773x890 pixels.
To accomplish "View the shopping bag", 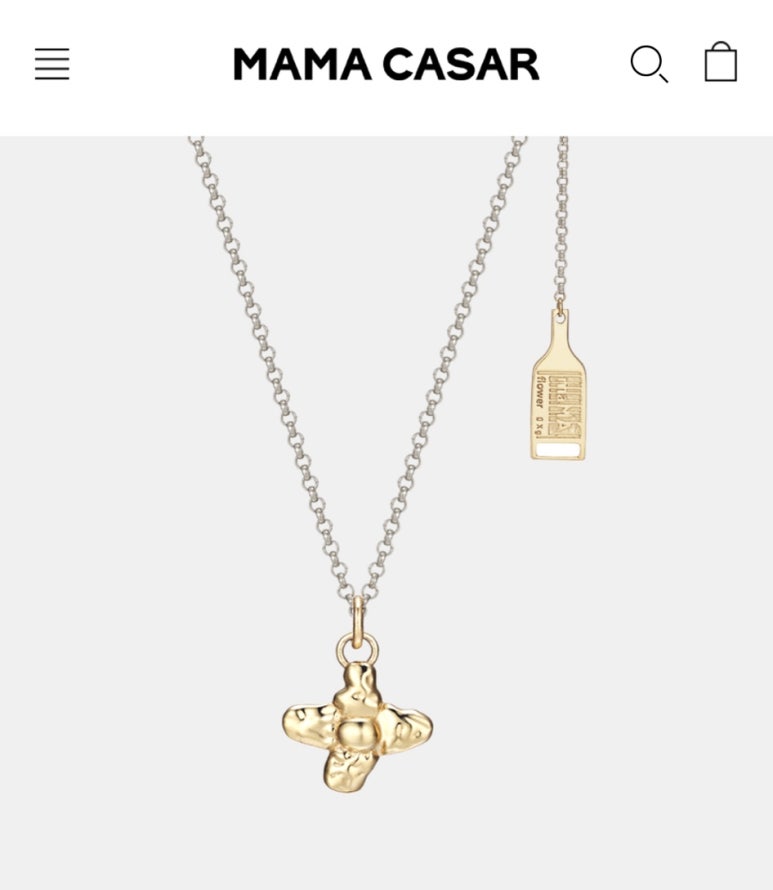I will click(720, 62).
